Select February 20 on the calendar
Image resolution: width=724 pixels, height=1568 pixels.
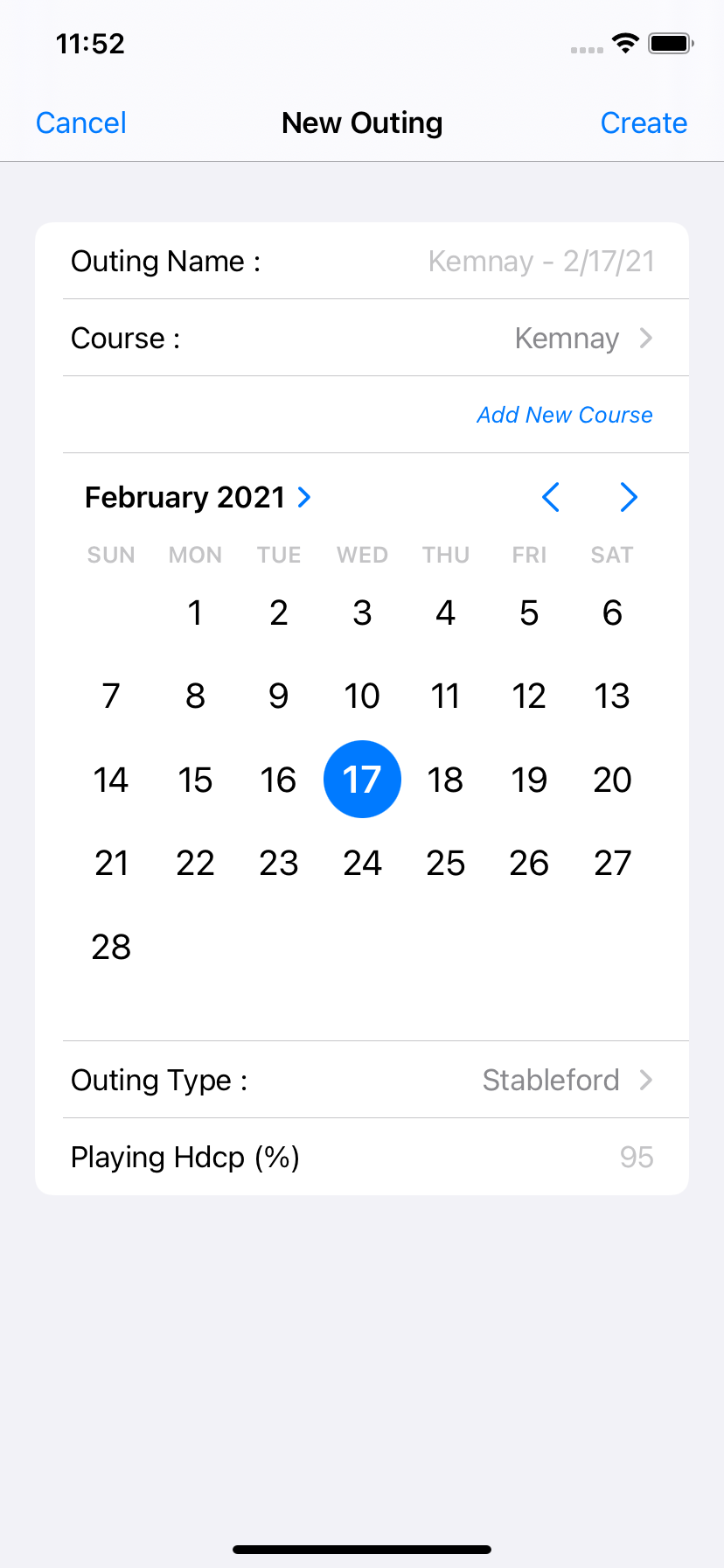point(612,780)
